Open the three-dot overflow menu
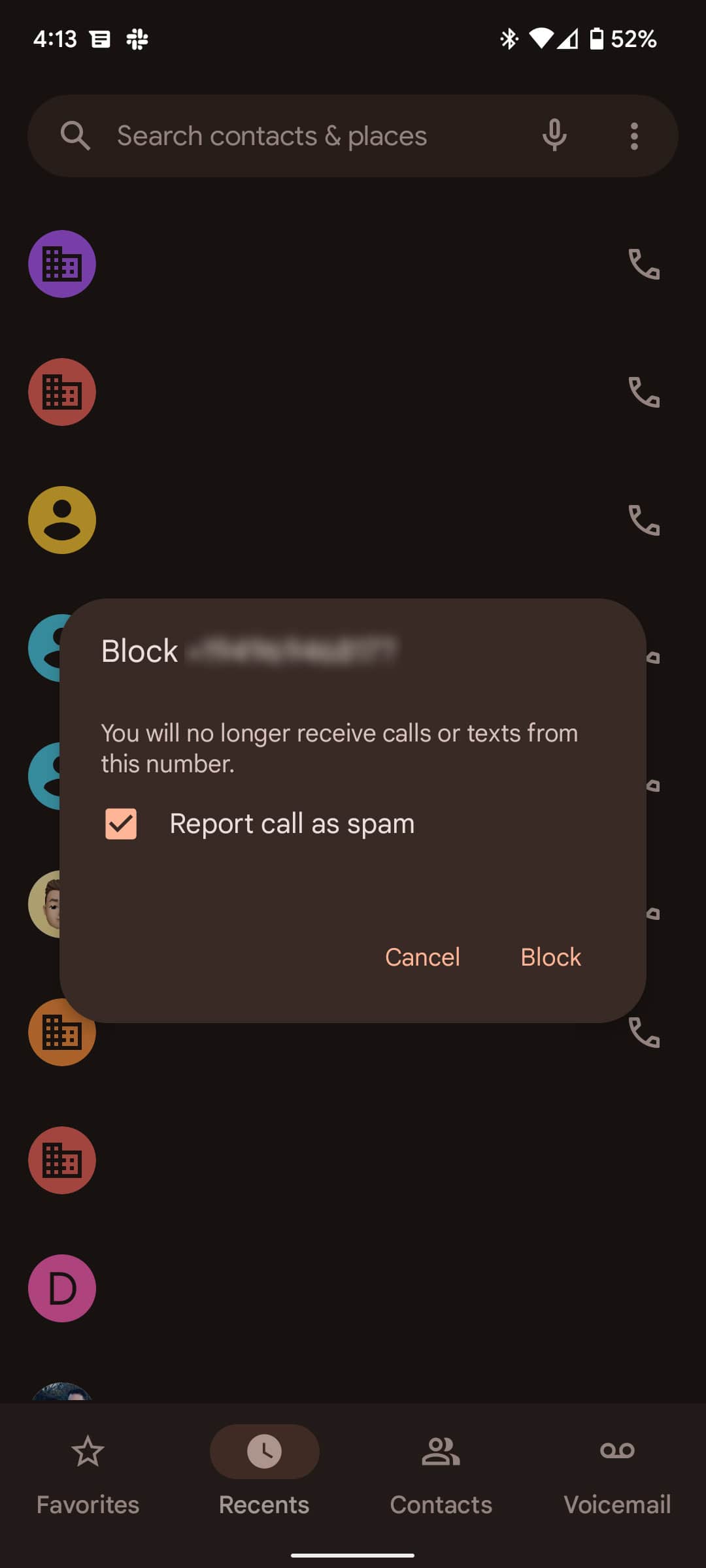This screenshot has height=1568, width=706. pyautogui.click(x=633, y=136)
